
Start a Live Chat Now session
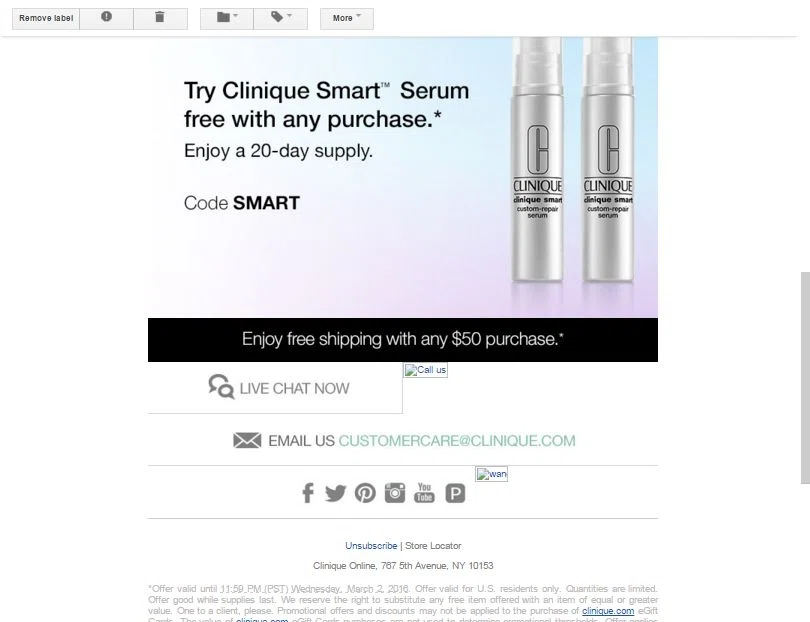point(278,388)
